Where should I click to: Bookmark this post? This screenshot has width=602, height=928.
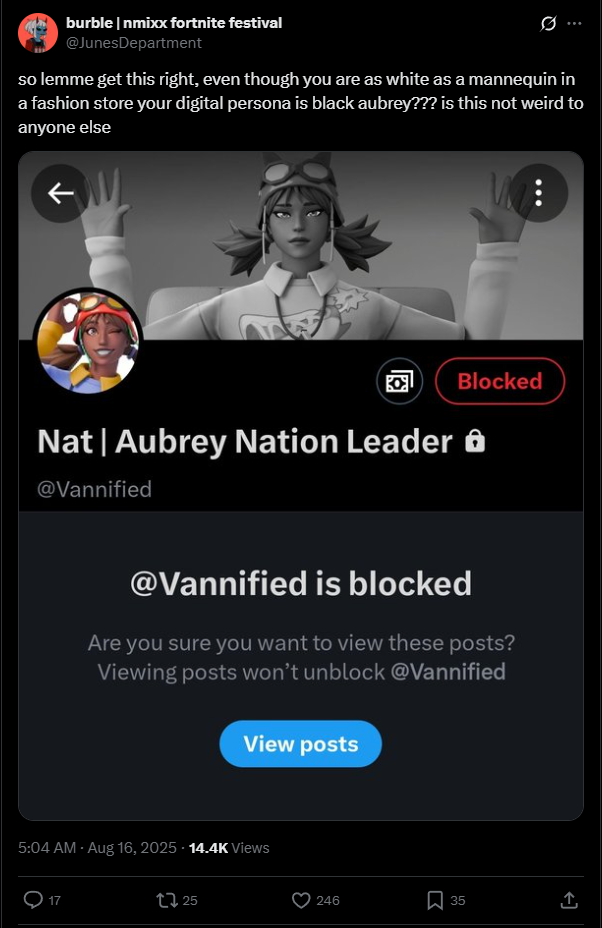435,900
